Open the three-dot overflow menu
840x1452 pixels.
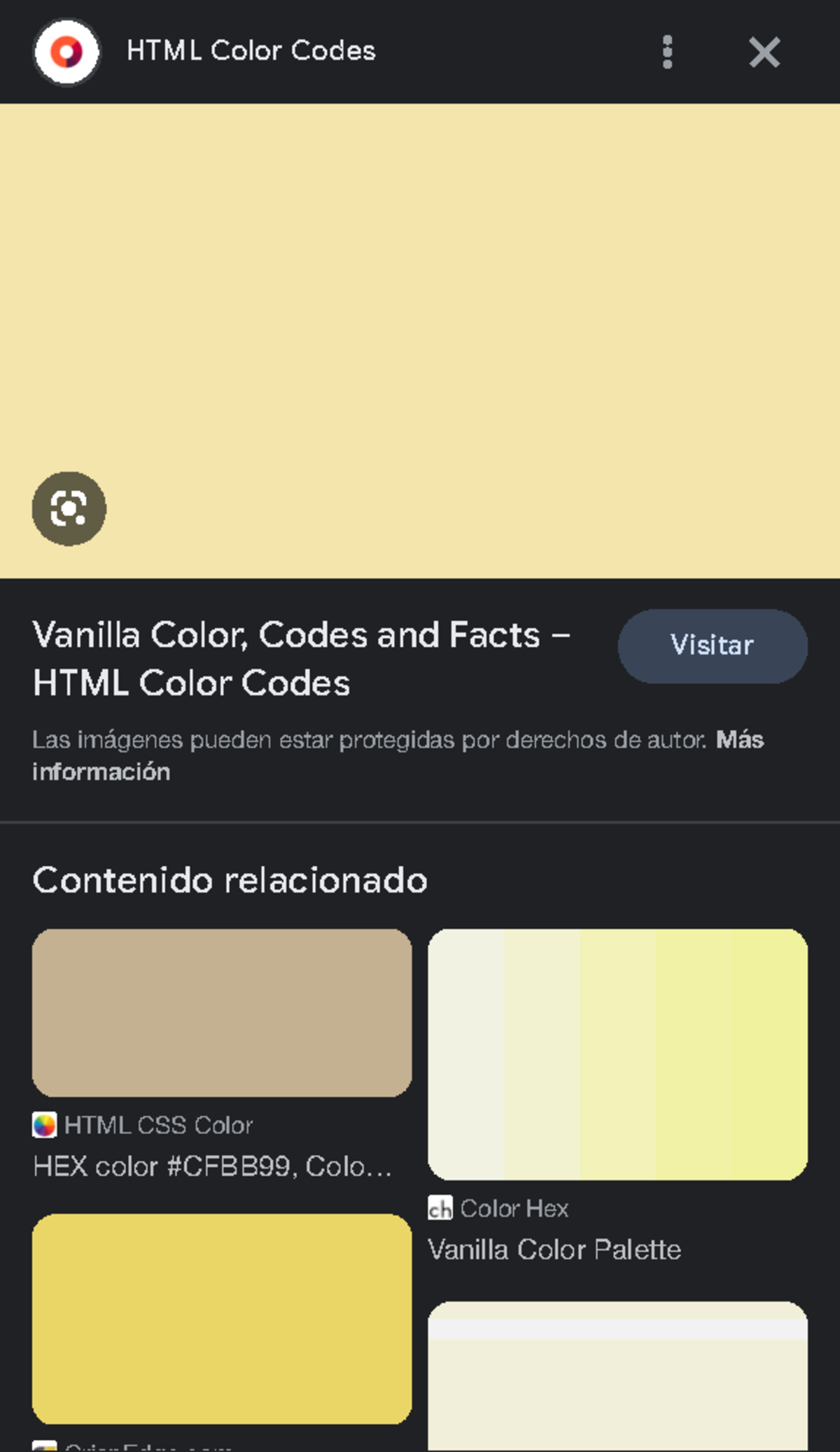pos(667,52)
